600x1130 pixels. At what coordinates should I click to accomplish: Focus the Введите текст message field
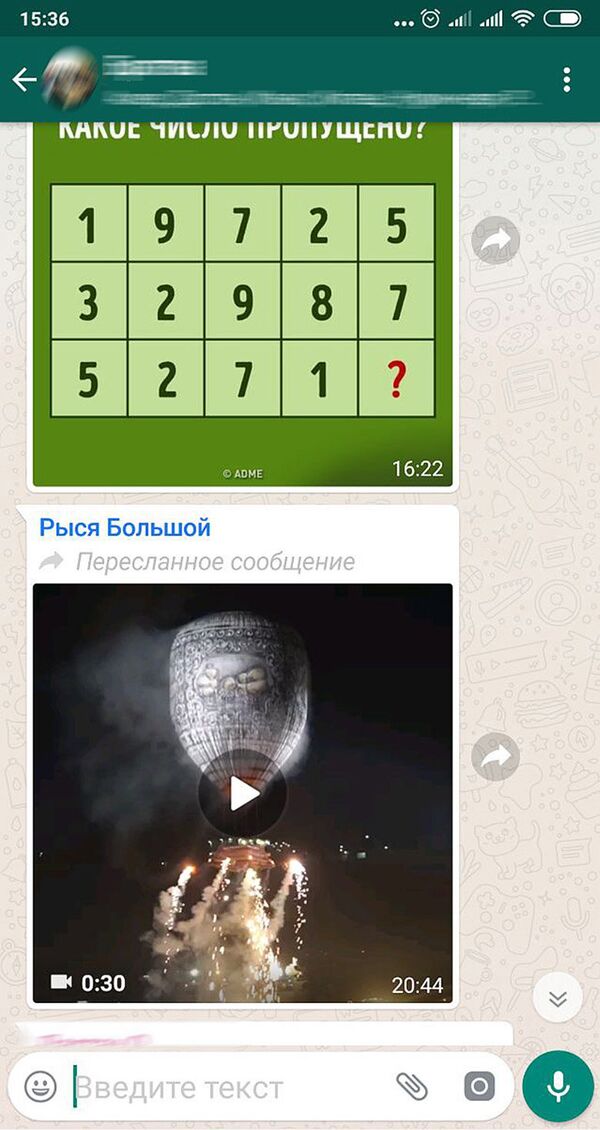(230, 1087)
